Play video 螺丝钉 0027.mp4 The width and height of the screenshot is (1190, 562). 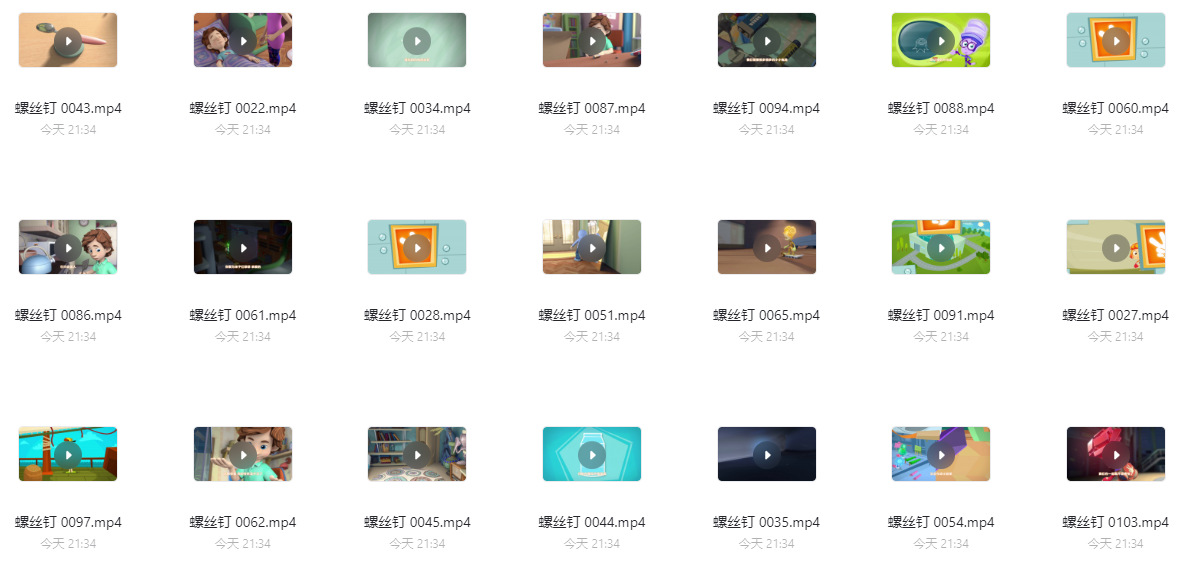coord(1115,248)
